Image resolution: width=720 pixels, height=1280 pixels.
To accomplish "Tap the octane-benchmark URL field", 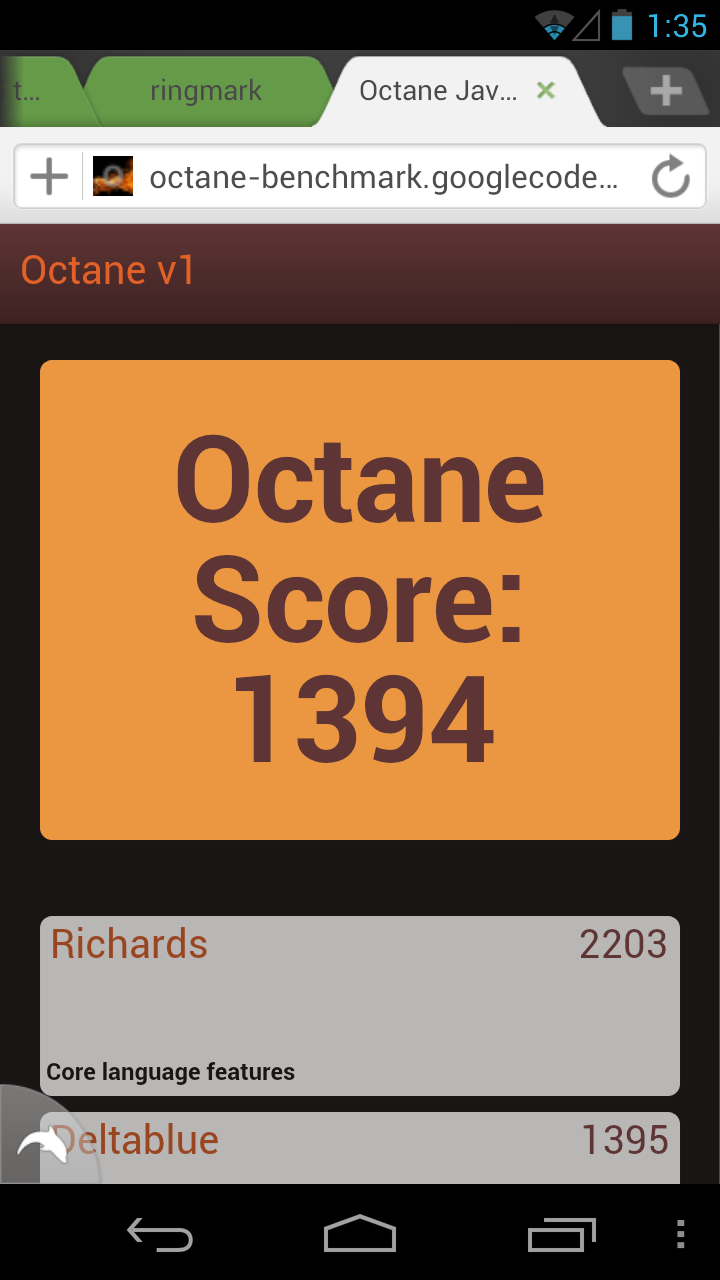I will click(x=383, y=178).
